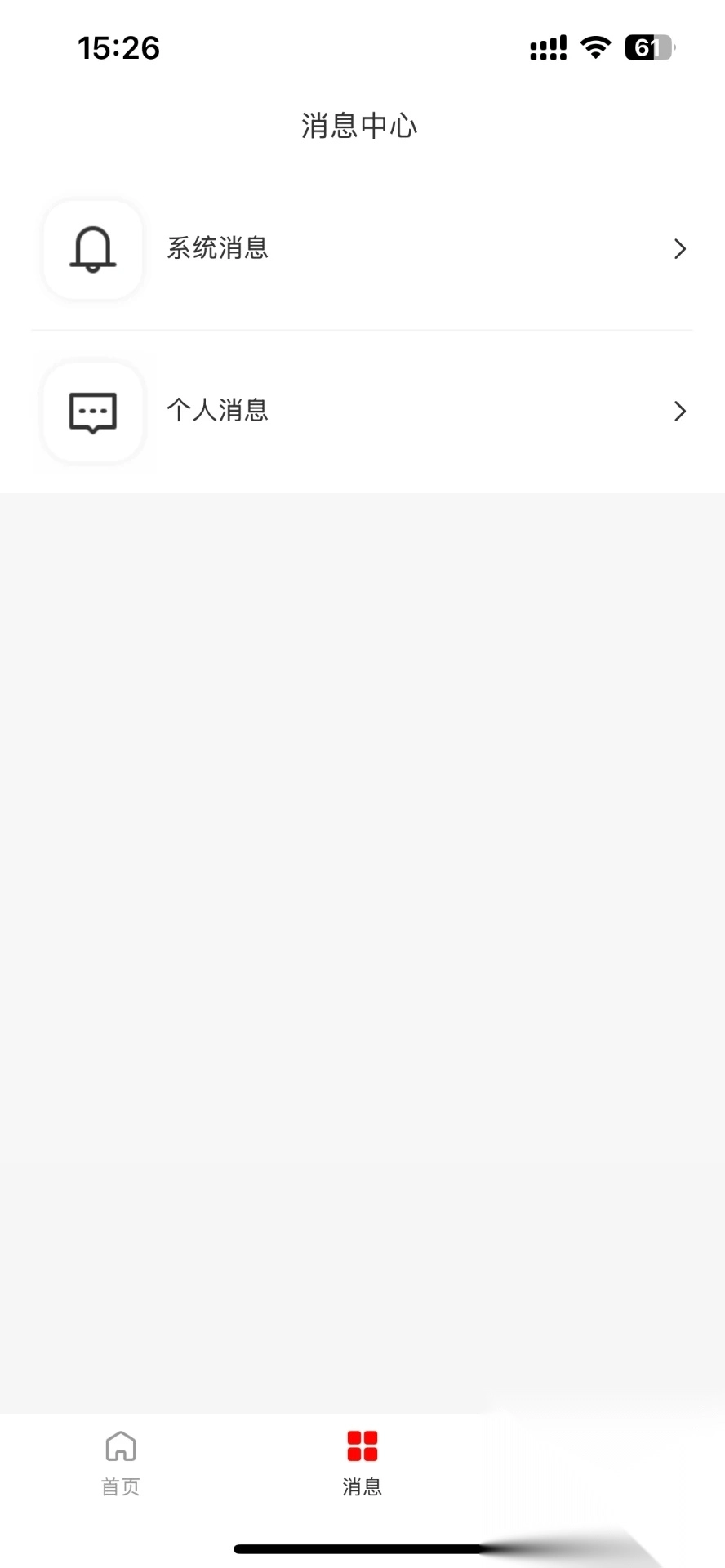725x1568 pixels.
Task: Open the 个人消息 row
Action: [x=362, y=411]
